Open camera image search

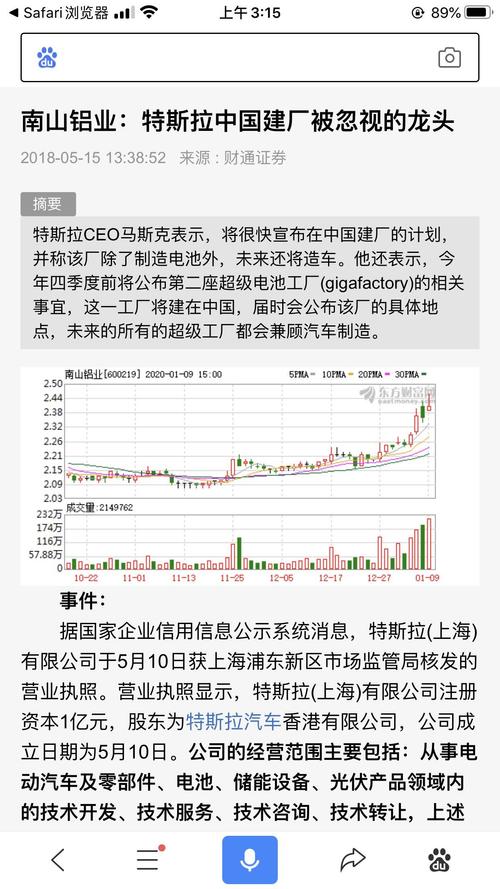click(449, 57)
